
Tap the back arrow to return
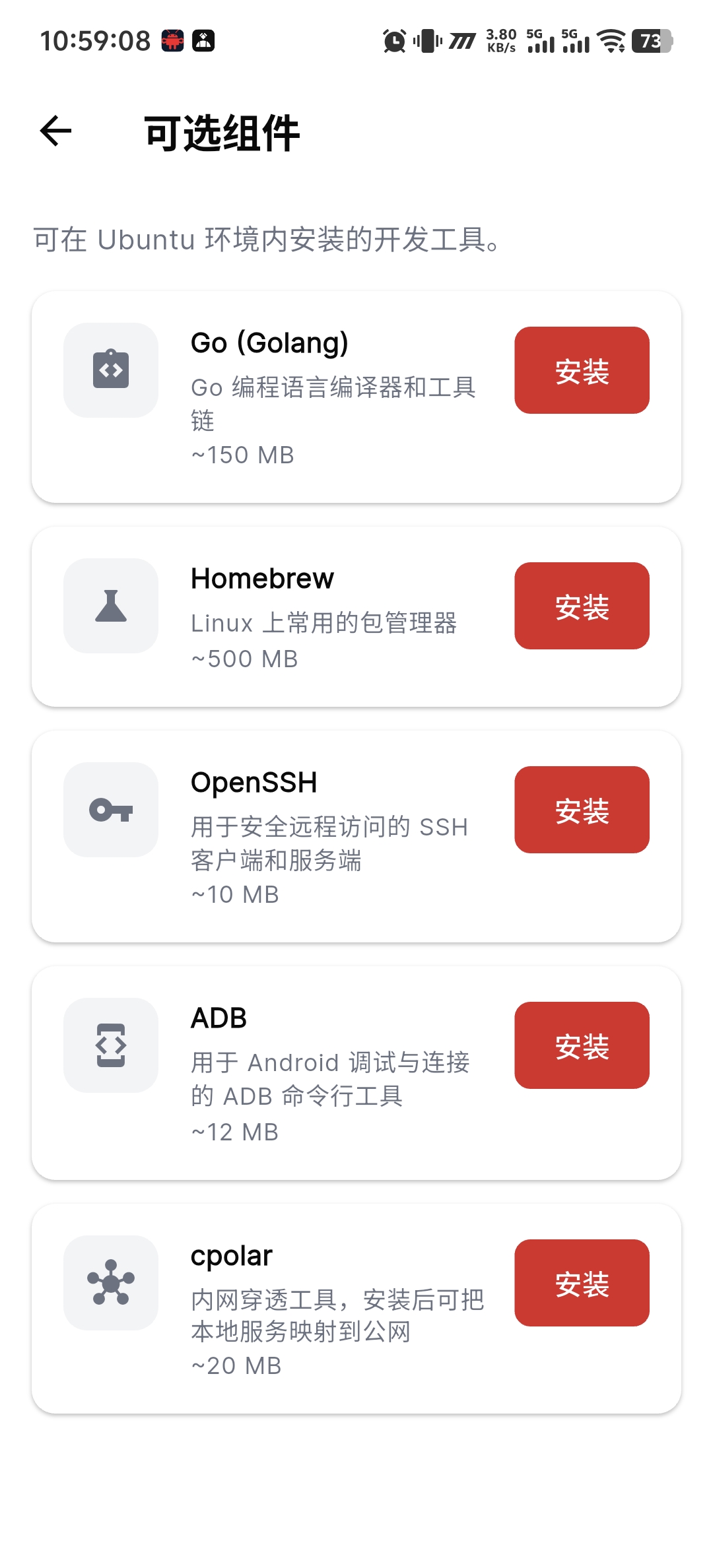pos(55,131)
